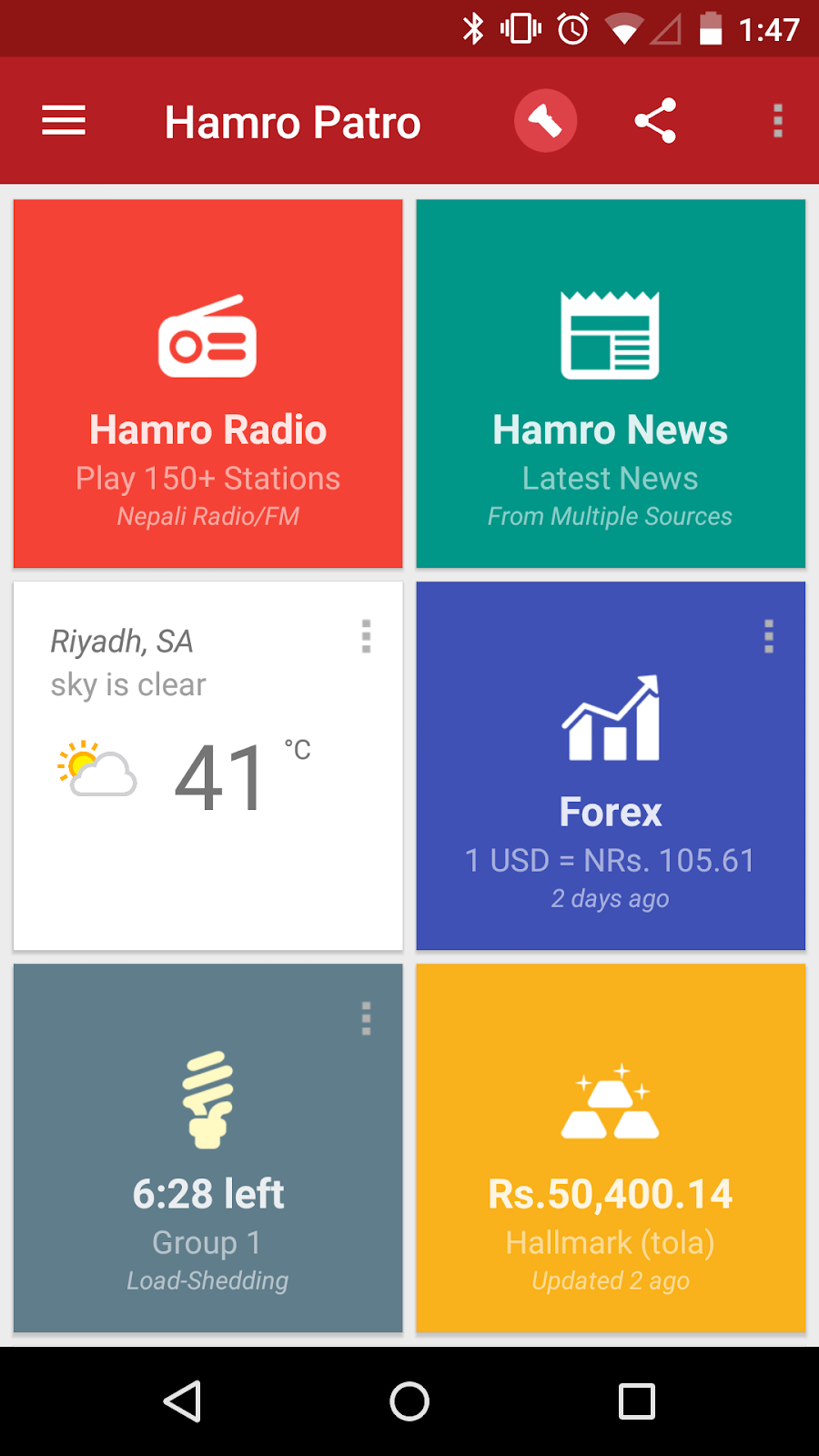Open the Hamro Radio tile

pos(208,384)
